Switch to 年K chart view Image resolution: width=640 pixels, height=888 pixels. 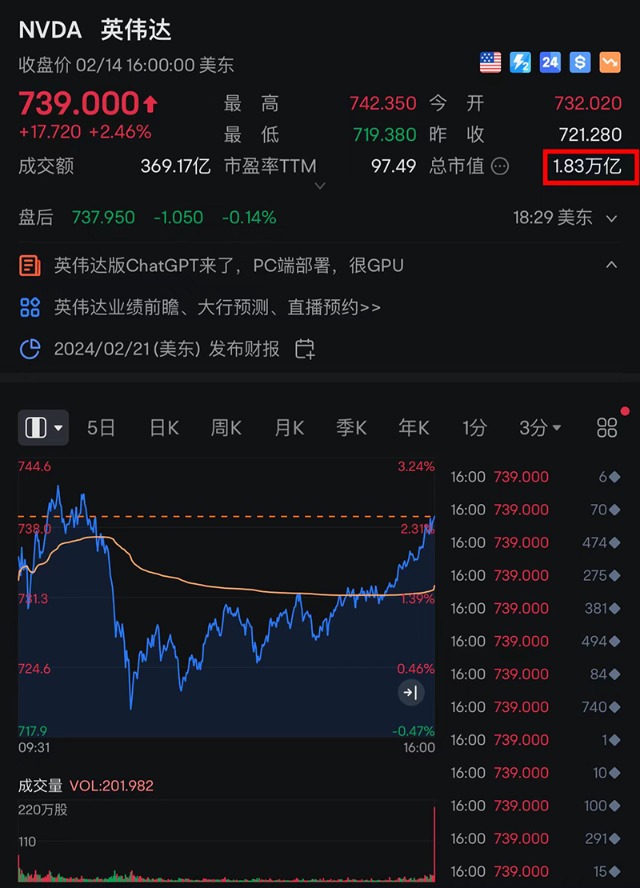pos(414,428)
